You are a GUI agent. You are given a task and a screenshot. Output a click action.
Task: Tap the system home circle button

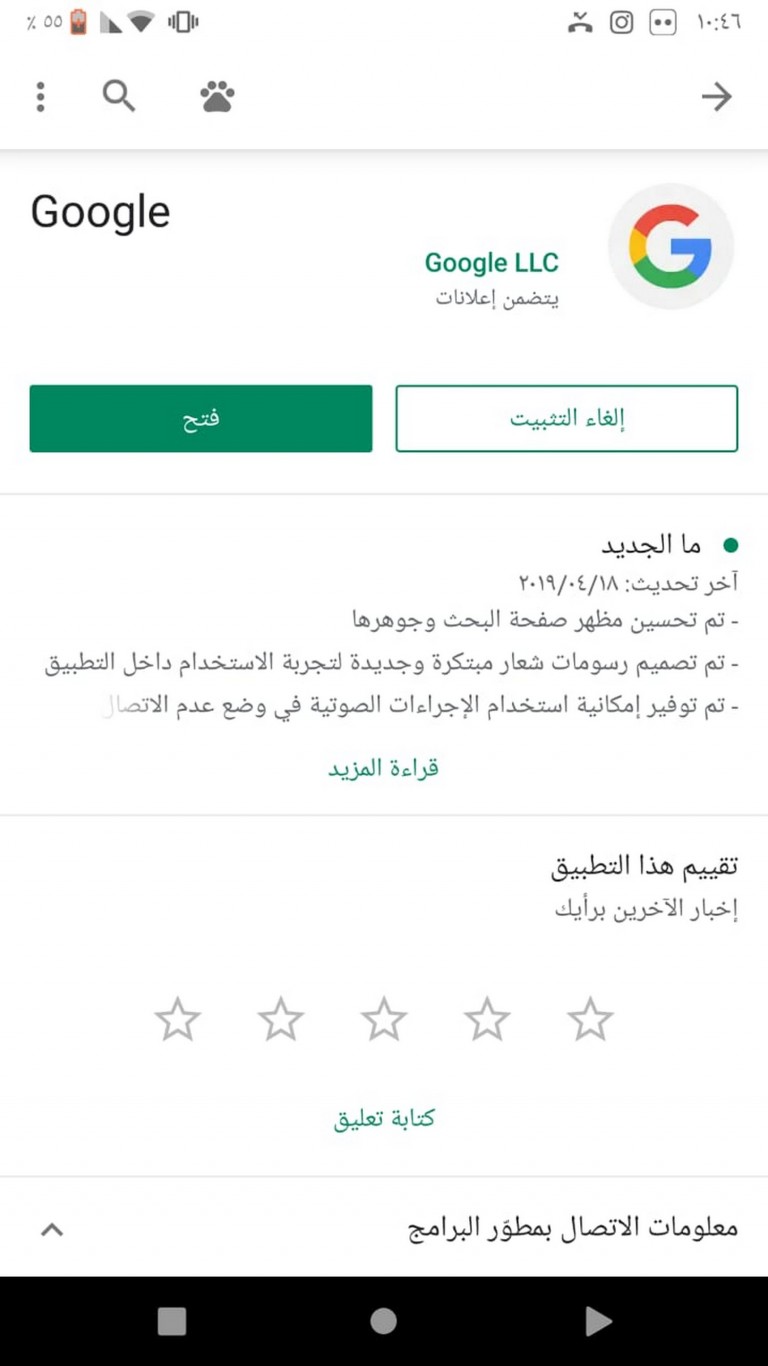pyautogui.click(x=384, y=1322)
